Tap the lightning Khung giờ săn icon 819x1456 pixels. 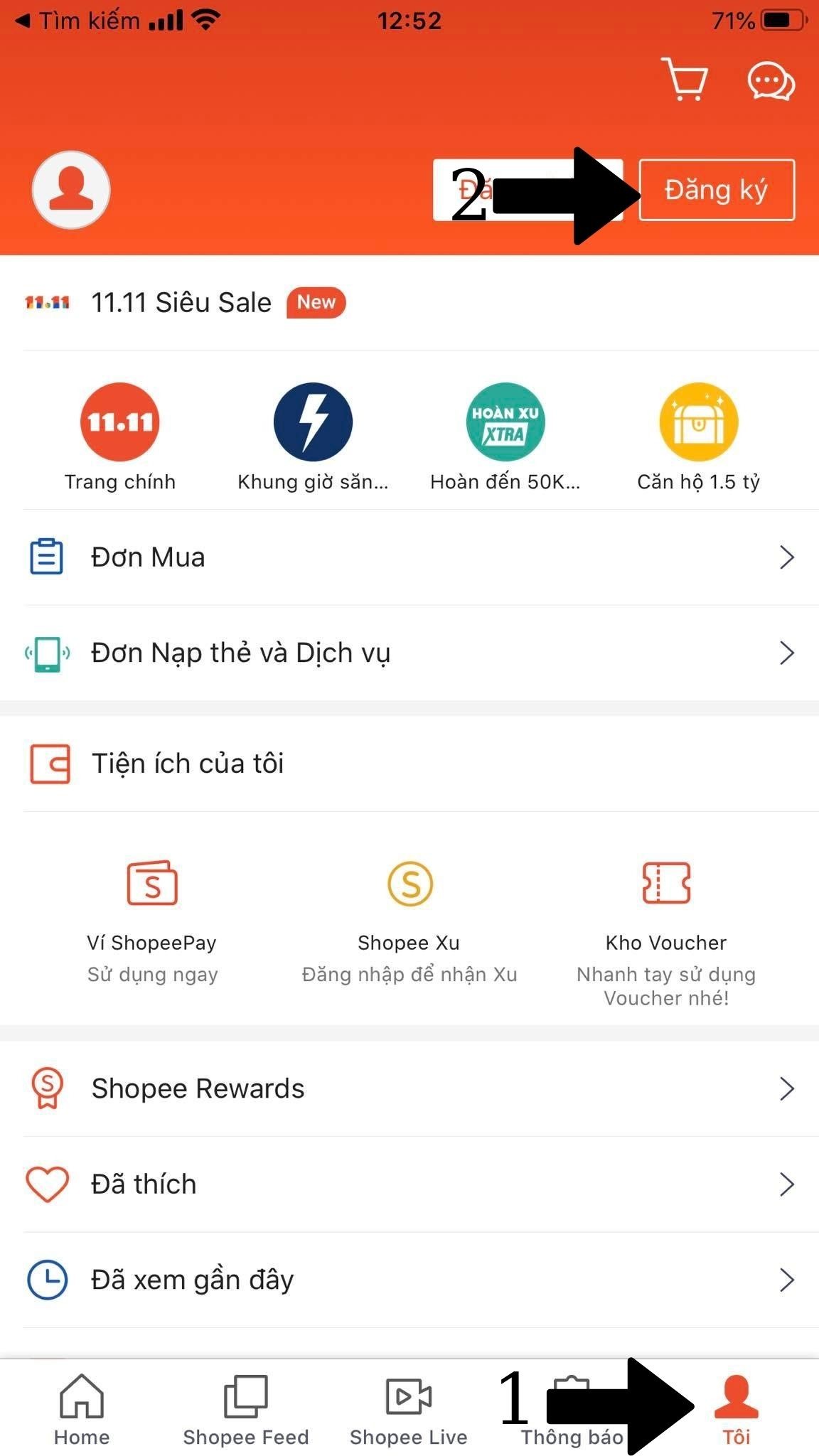pyautogui.click(x=313, y=422)
